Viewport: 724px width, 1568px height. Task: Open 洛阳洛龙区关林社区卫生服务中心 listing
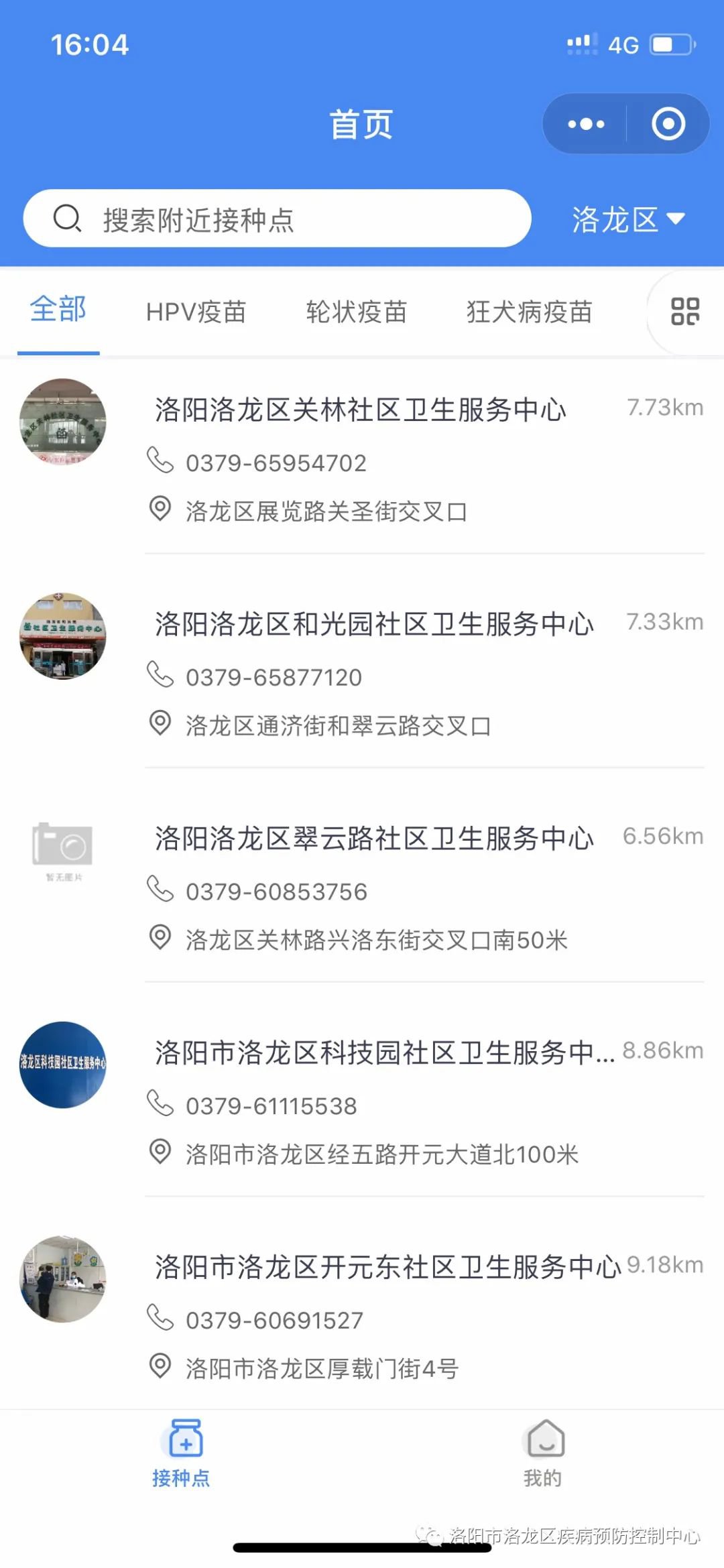[361, 410]
